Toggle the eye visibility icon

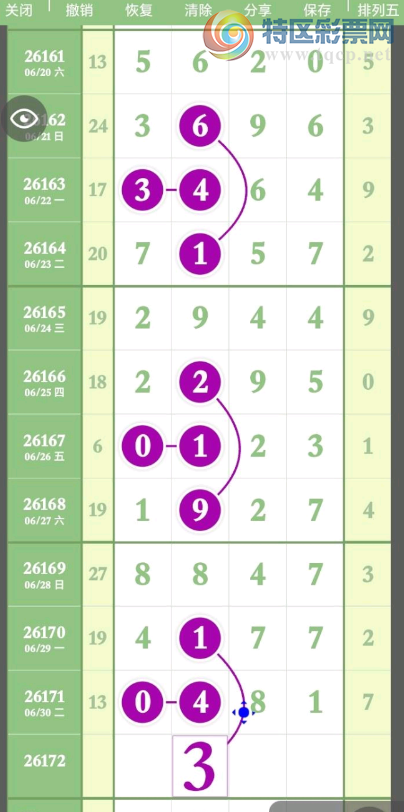(24, 119)
